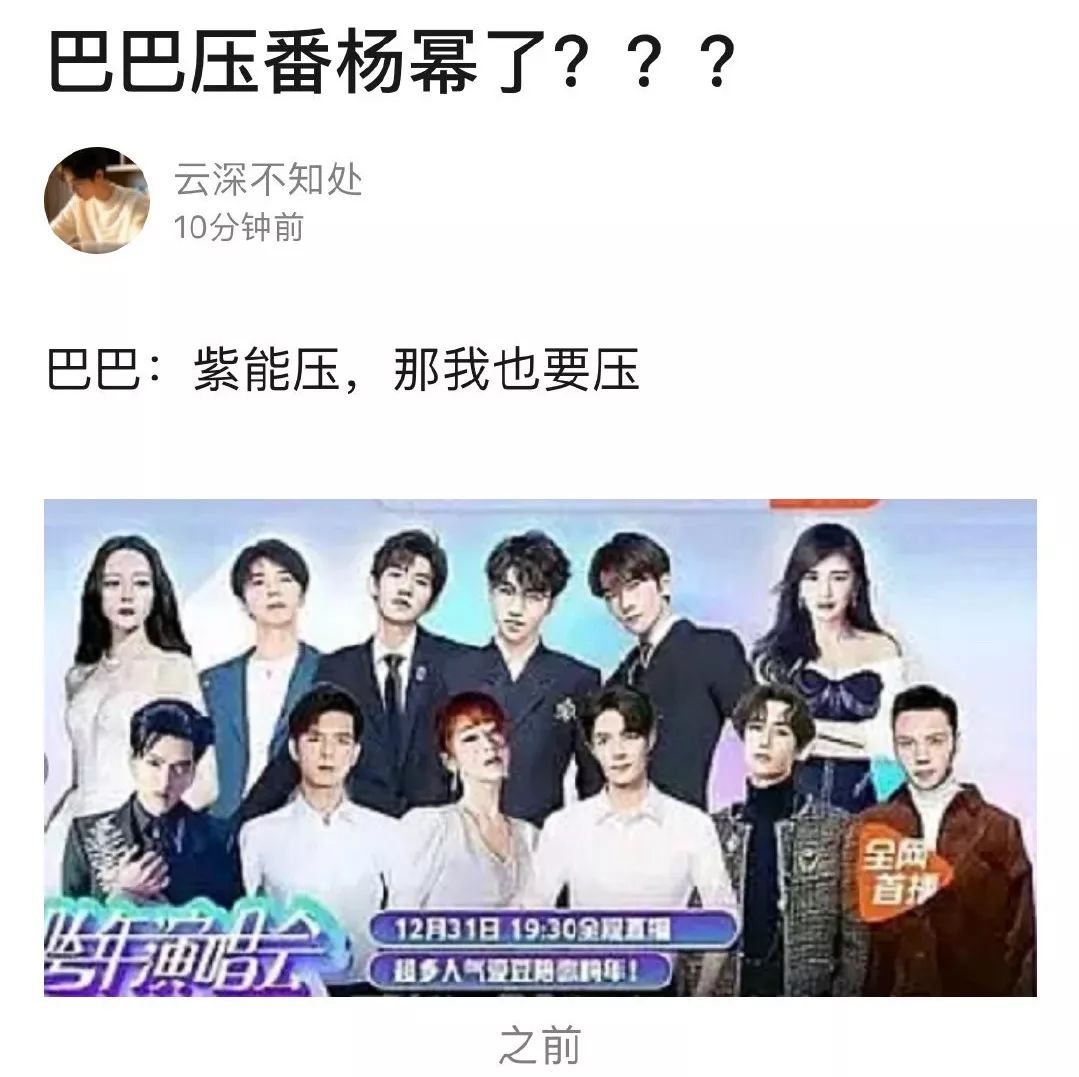This screenshot has width=1079, height=1077.
Task: View the concert poster image in post
Action: tap(540, 747)
